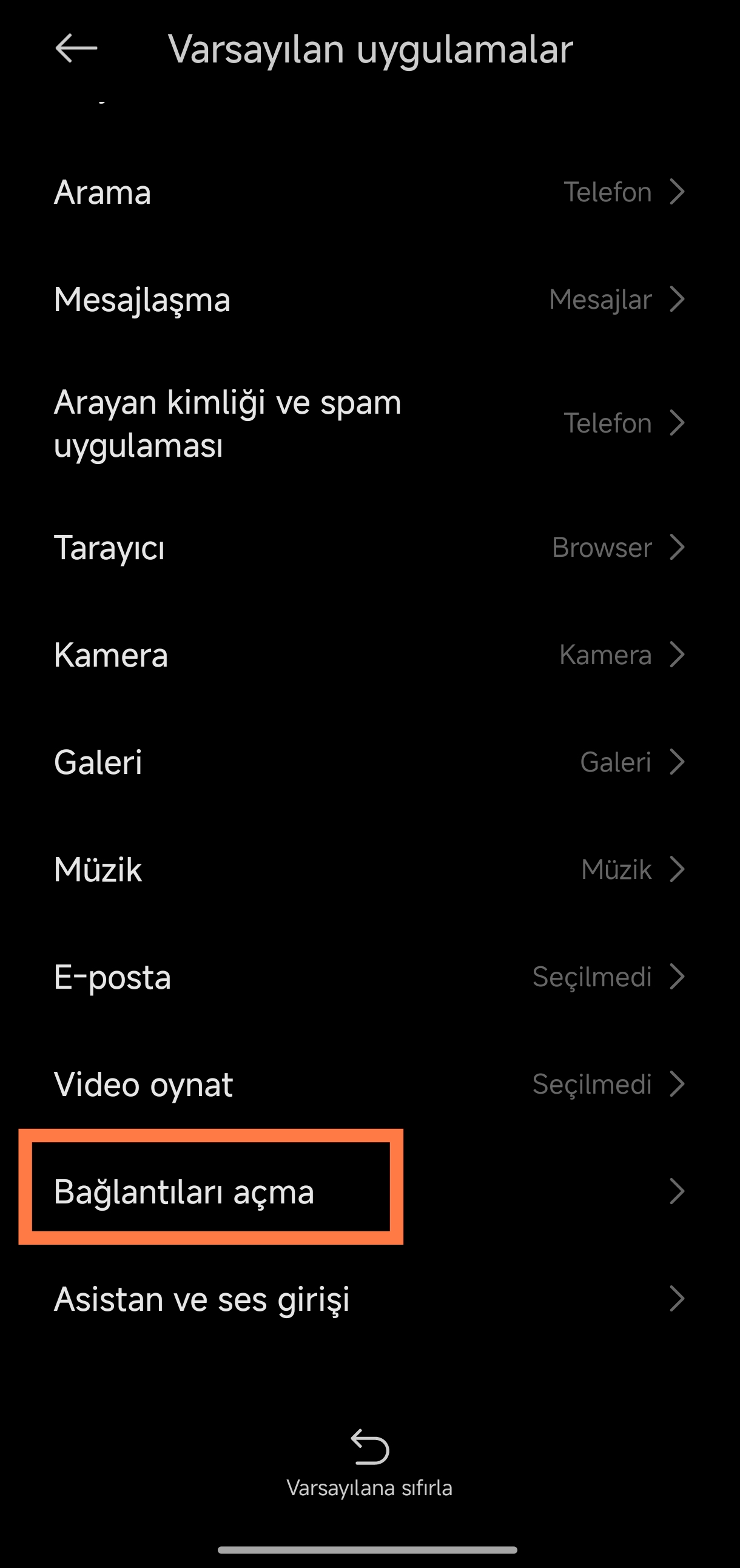Go back using the top arrow
740x1568 pixels.
click(x=76, y=49)
